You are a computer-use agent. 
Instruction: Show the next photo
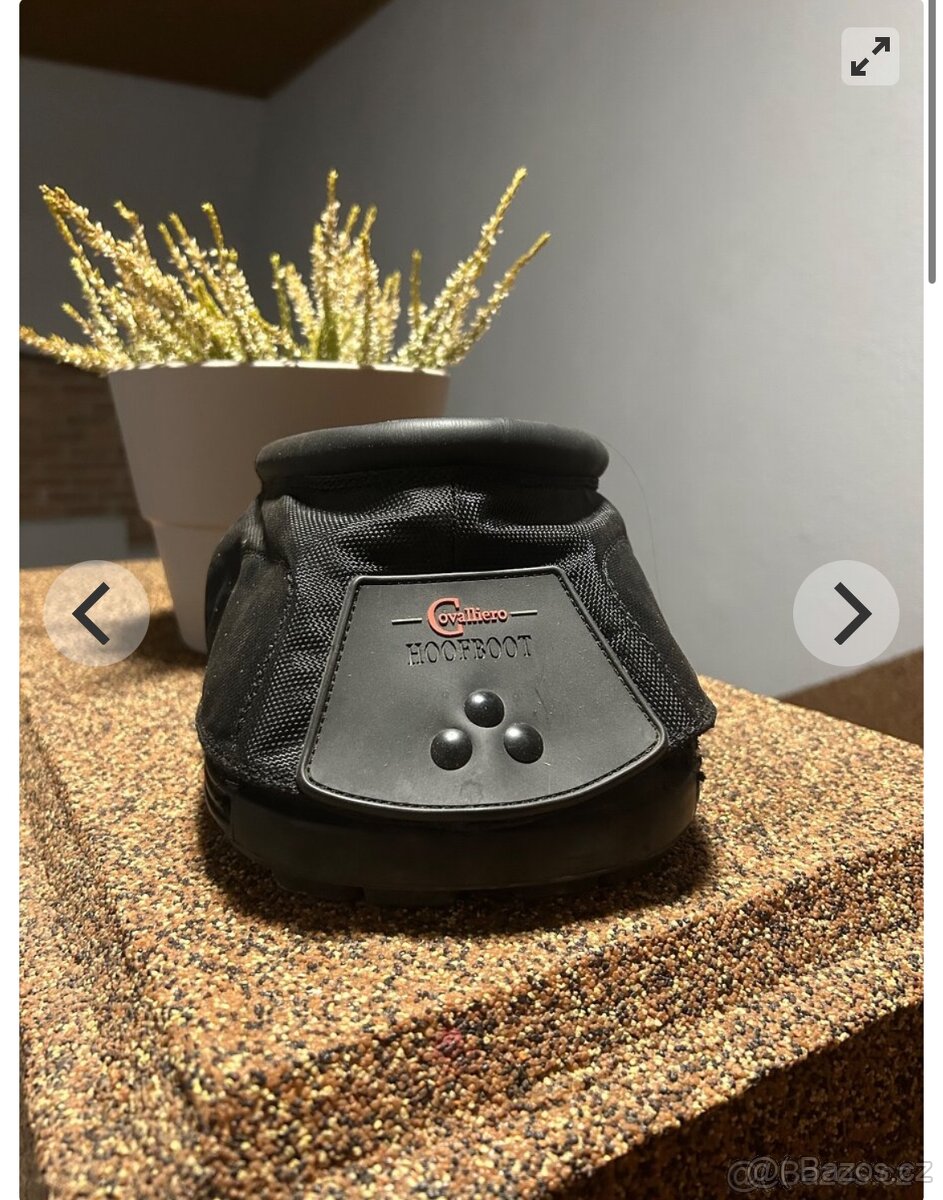(846, 613)
